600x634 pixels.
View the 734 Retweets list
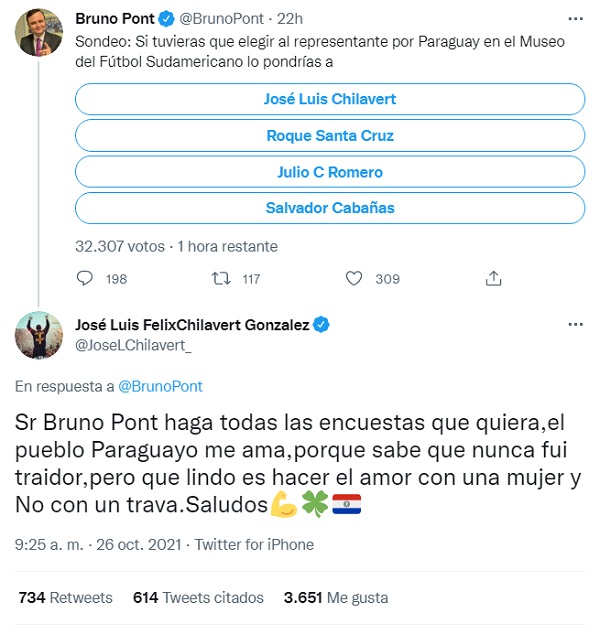pyautogui.click(x=66, y=597)
